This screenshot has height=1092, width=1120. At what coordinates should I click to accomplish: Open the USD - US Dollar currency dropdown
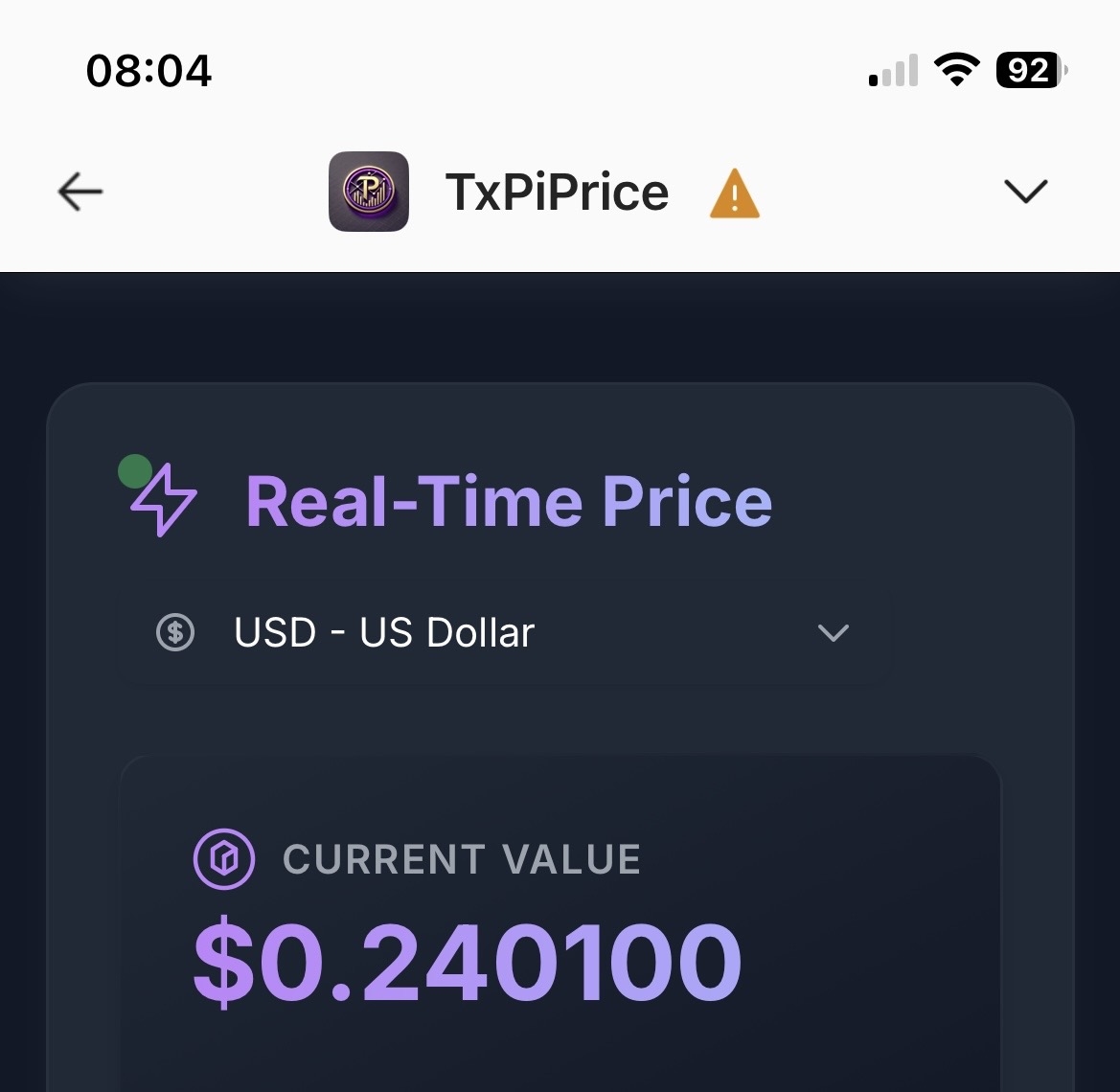coord(504,633)
